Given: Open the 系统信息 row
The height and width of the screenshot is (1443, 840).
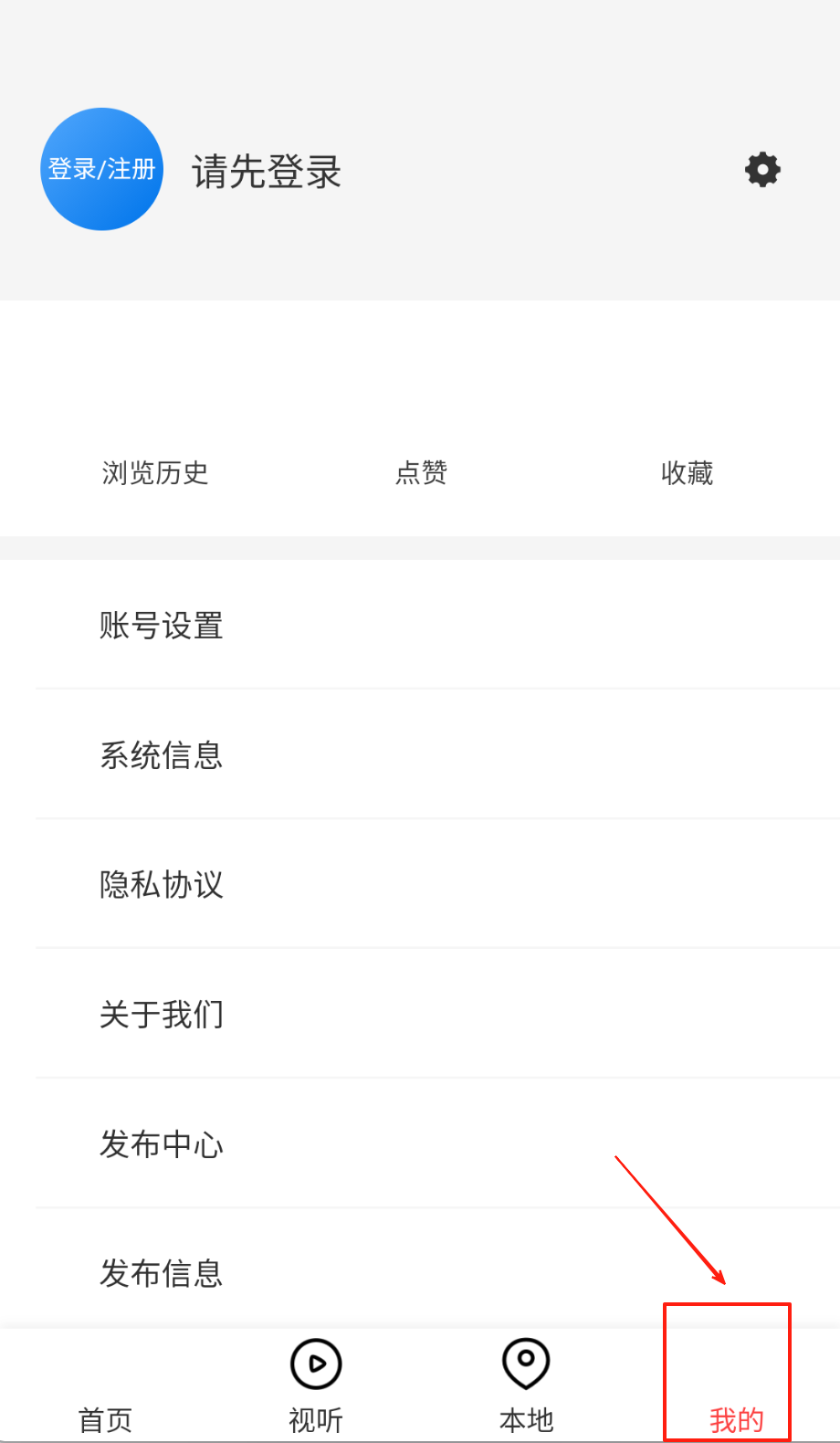Looking at the screenshot, I should [162, 755].
